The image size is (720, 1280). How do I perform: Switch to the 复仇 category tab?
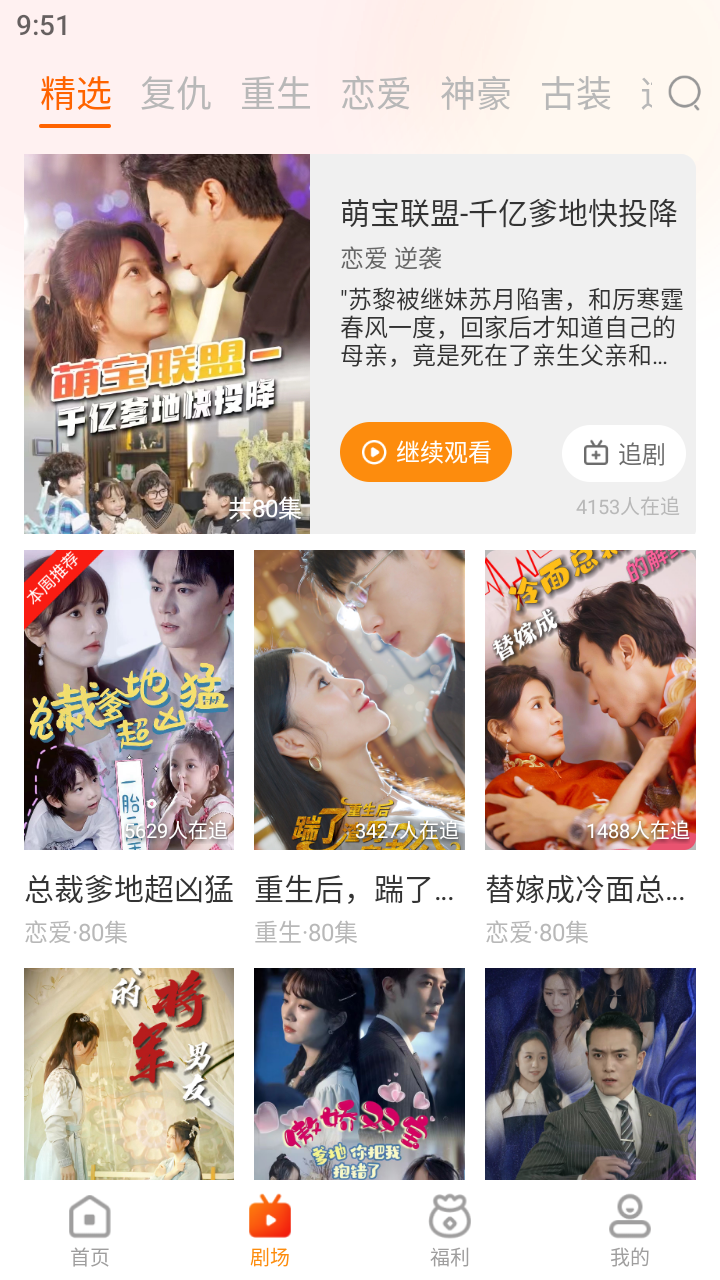(176, 94)
